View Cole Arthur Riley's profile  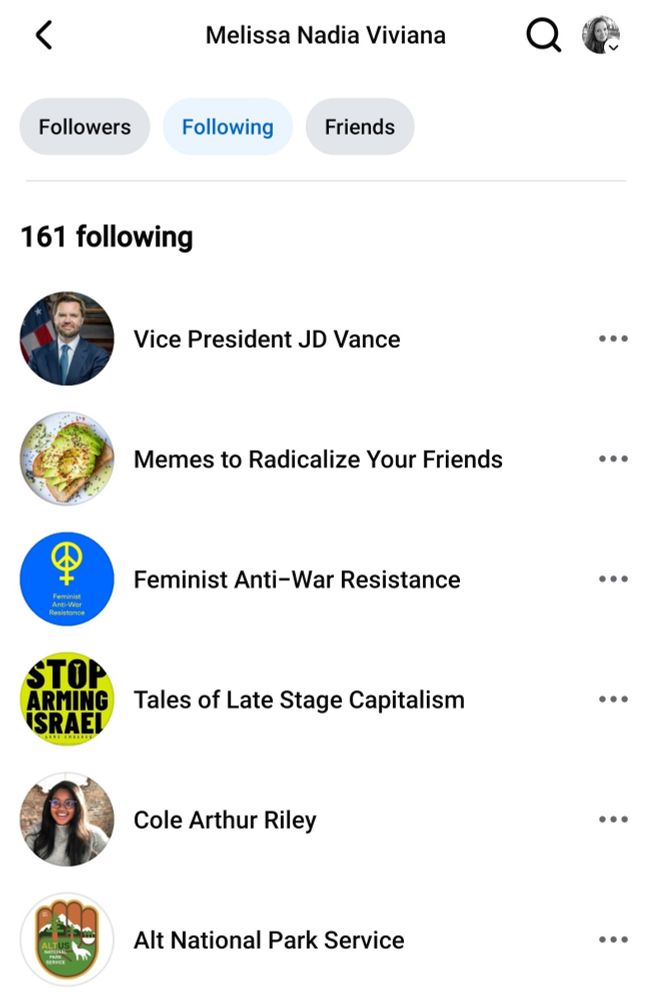[225, 820]
